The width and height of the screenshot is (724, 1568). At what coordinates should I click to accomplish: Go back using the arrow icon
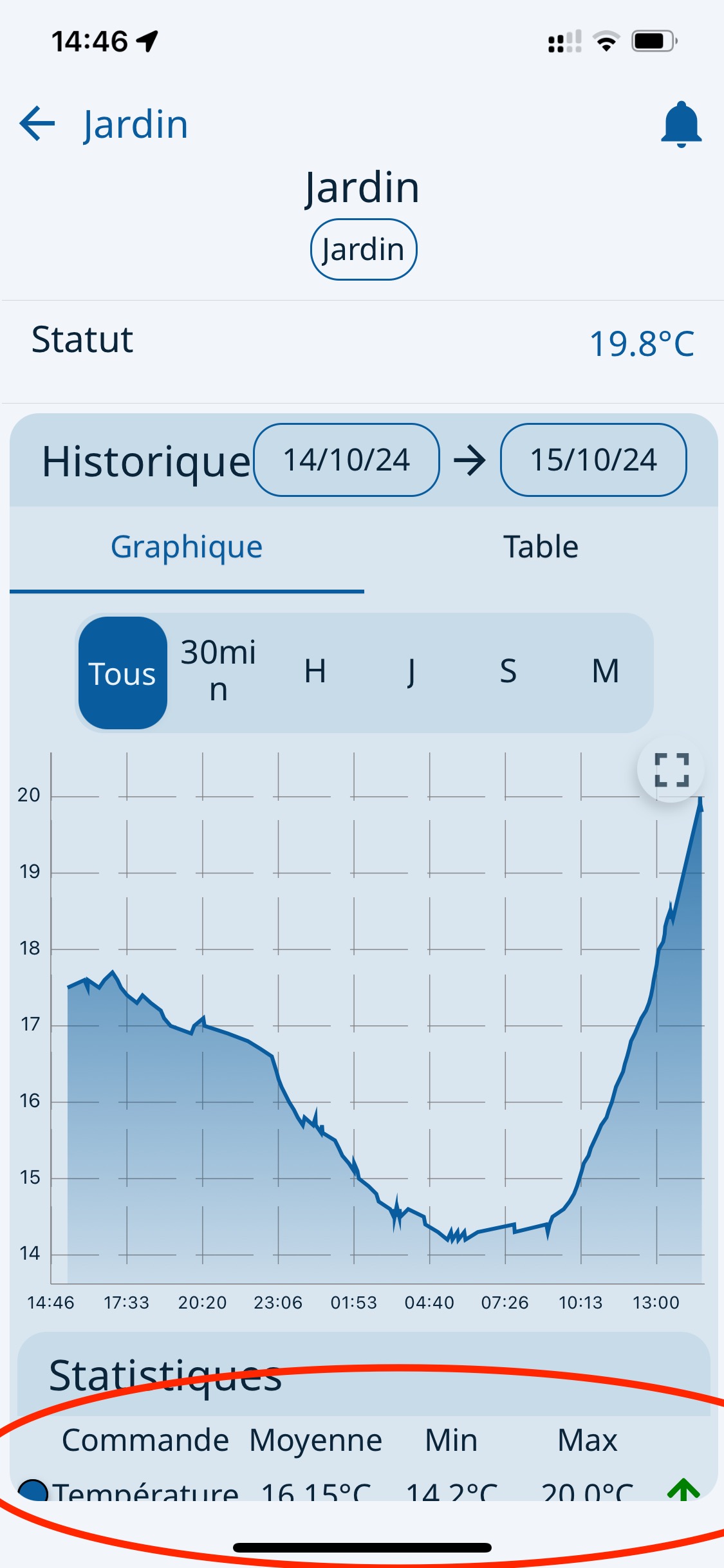click(x=37, y=124)
